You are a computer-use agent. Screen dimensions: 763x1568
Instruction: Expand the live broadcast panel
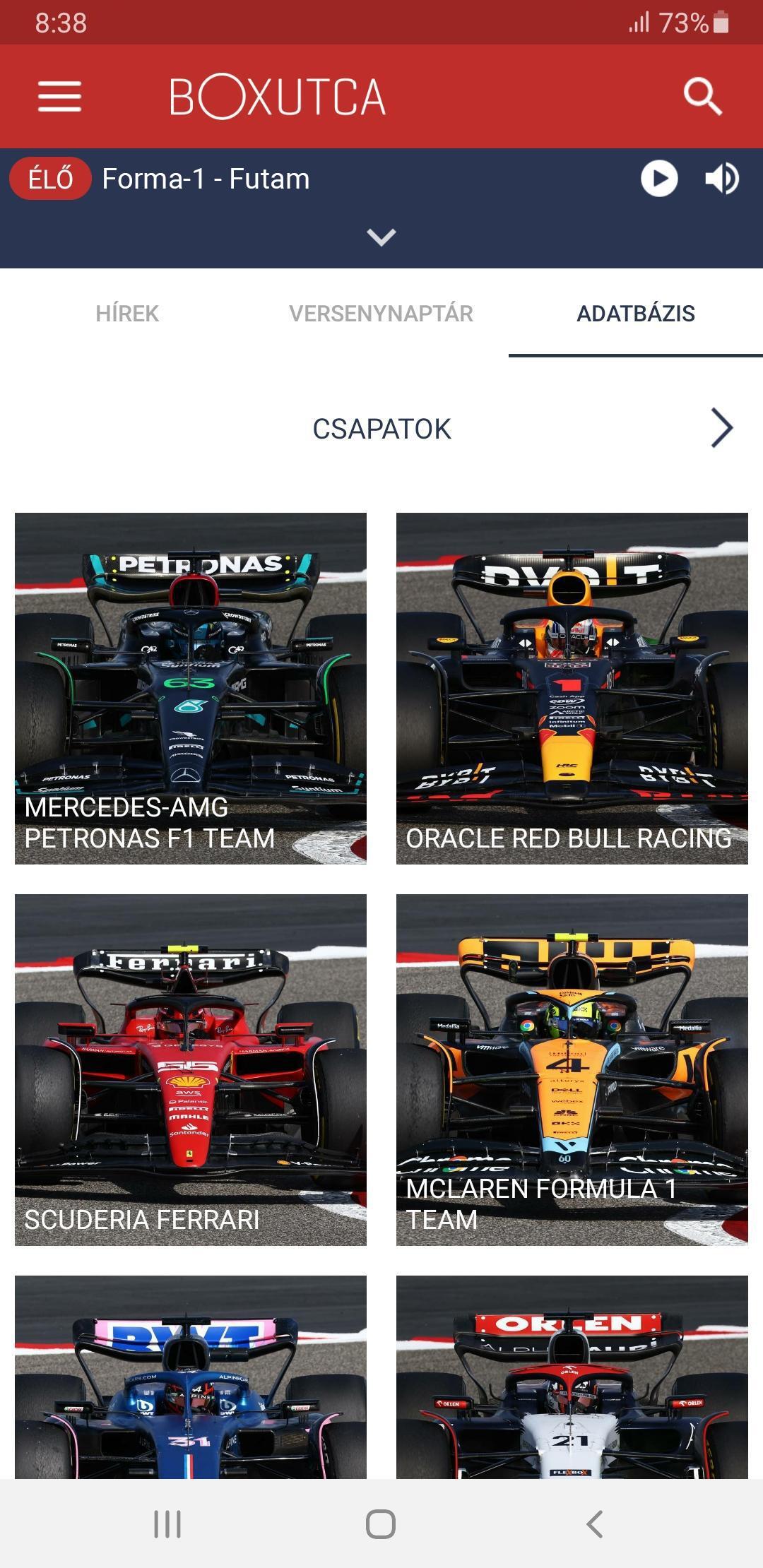click(381, 237)
